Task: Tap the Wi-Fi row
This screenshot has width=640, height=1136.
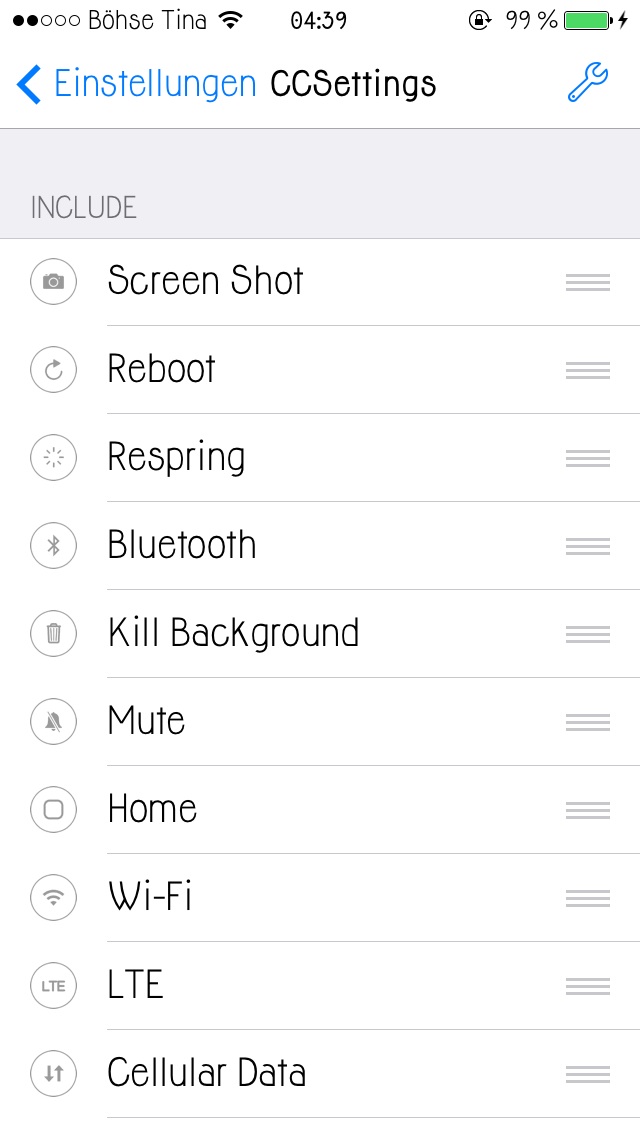Action: coord(150,898)
